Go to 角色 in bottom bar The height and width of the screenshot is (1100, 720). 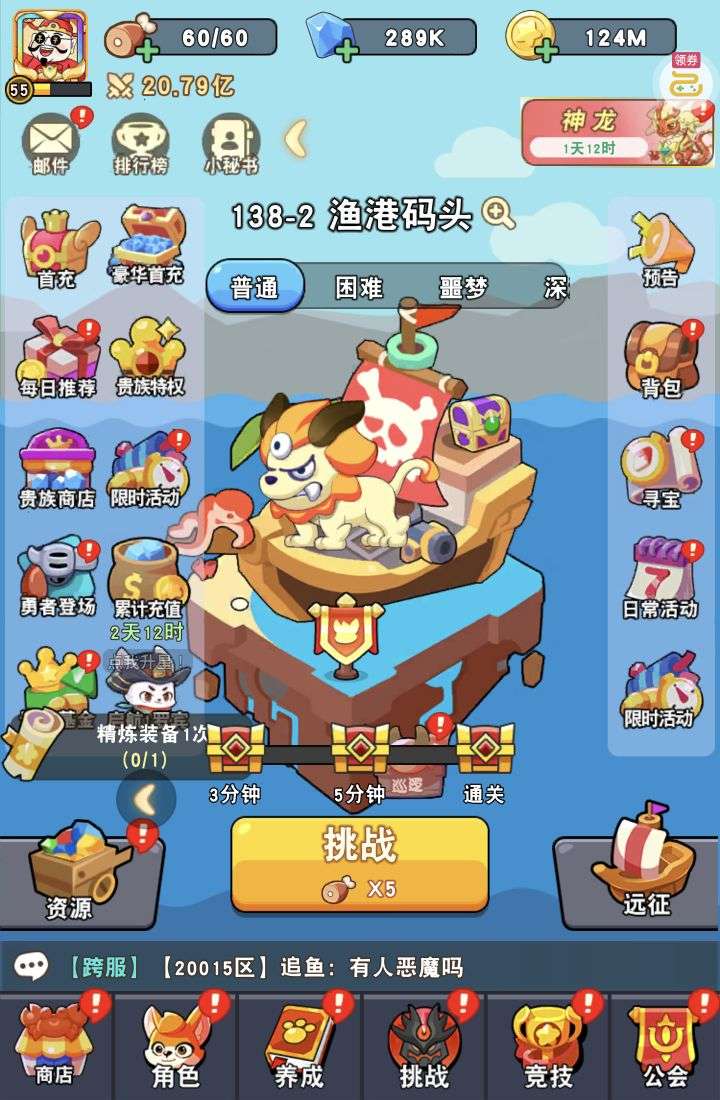176,1045
